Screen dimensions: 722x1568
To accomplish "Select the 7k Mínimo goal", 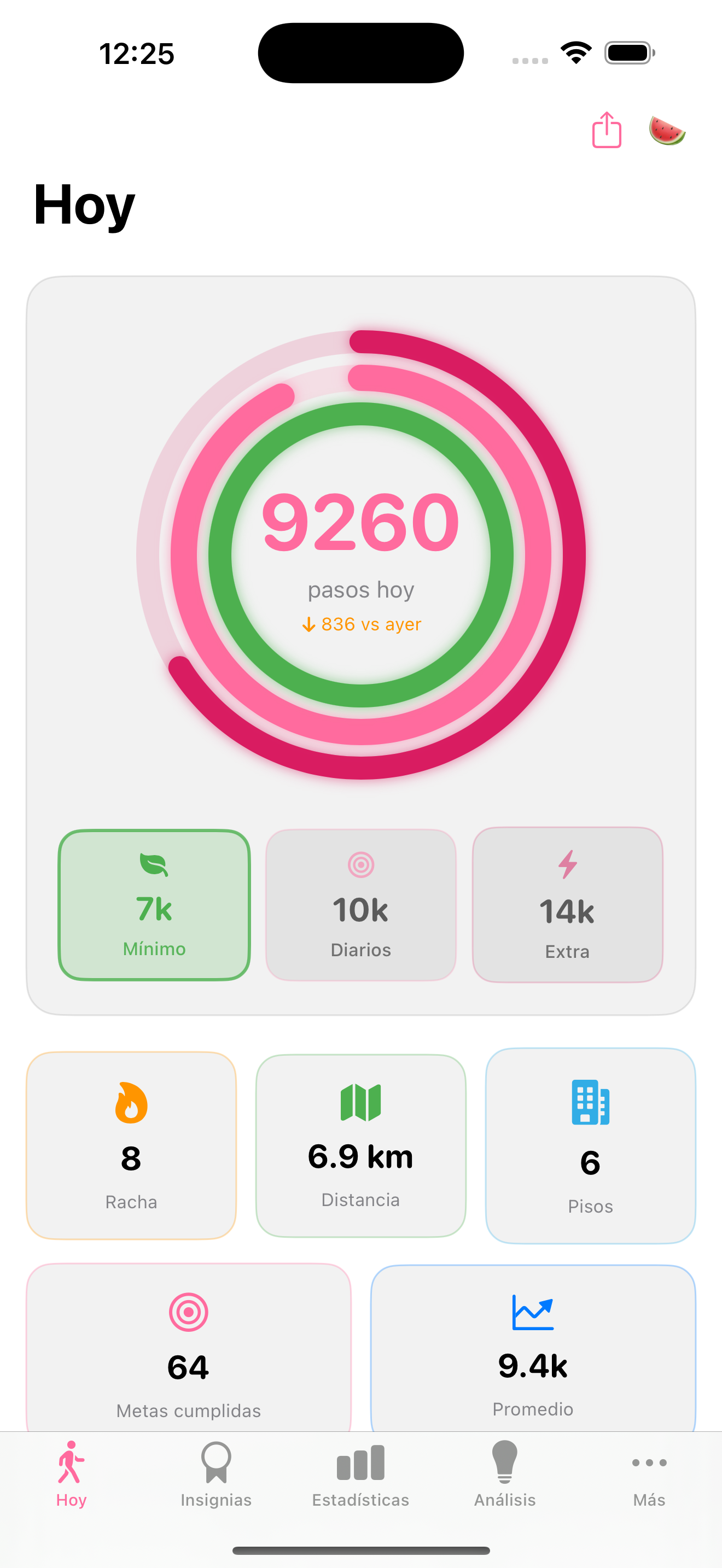I will point(154,904).
